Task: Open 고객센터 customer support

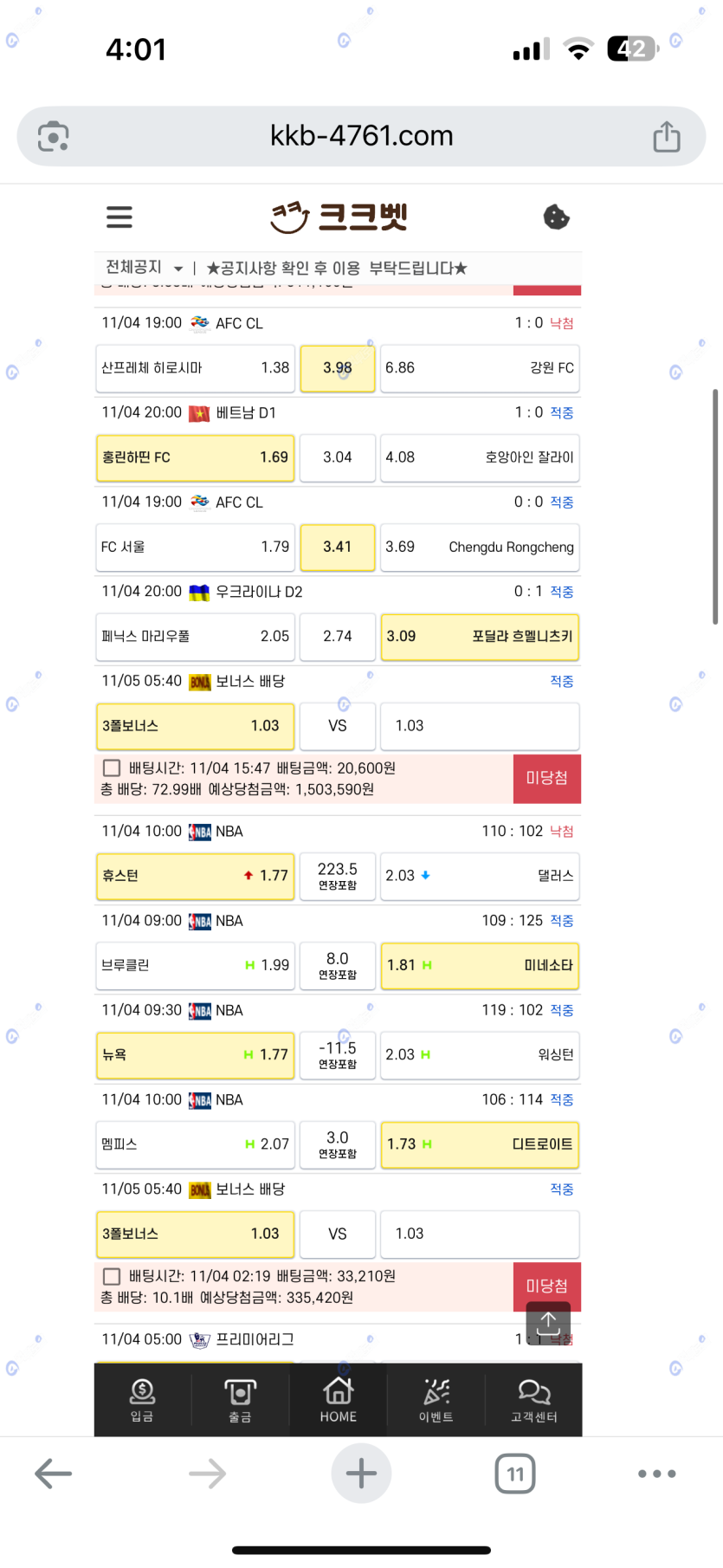Action: [533, 1400]
